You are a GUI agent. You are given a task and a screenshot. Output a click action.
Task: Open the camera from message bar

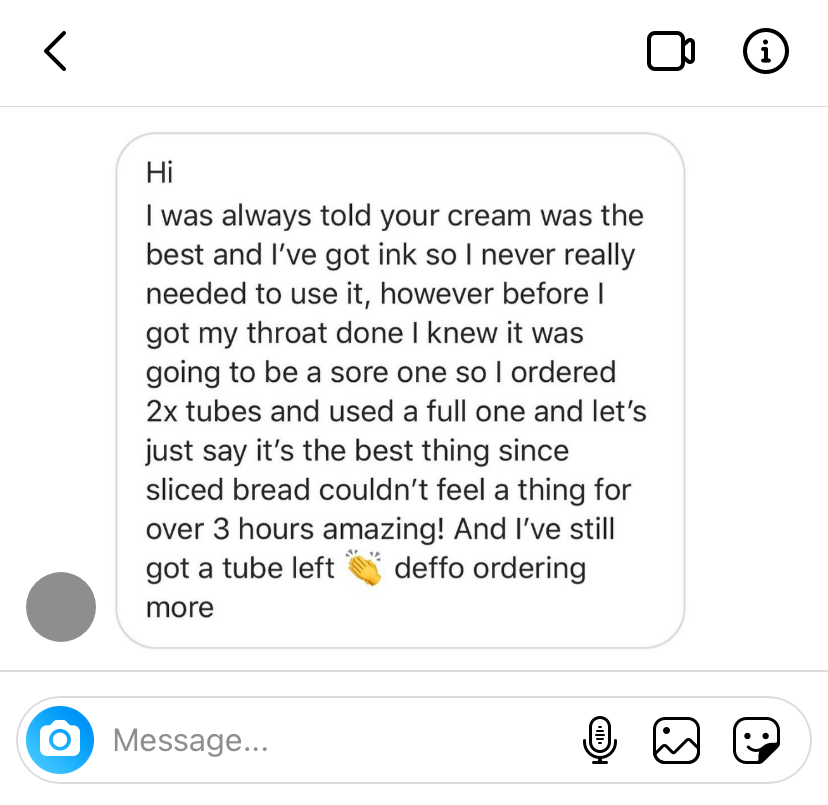point(60,740)
